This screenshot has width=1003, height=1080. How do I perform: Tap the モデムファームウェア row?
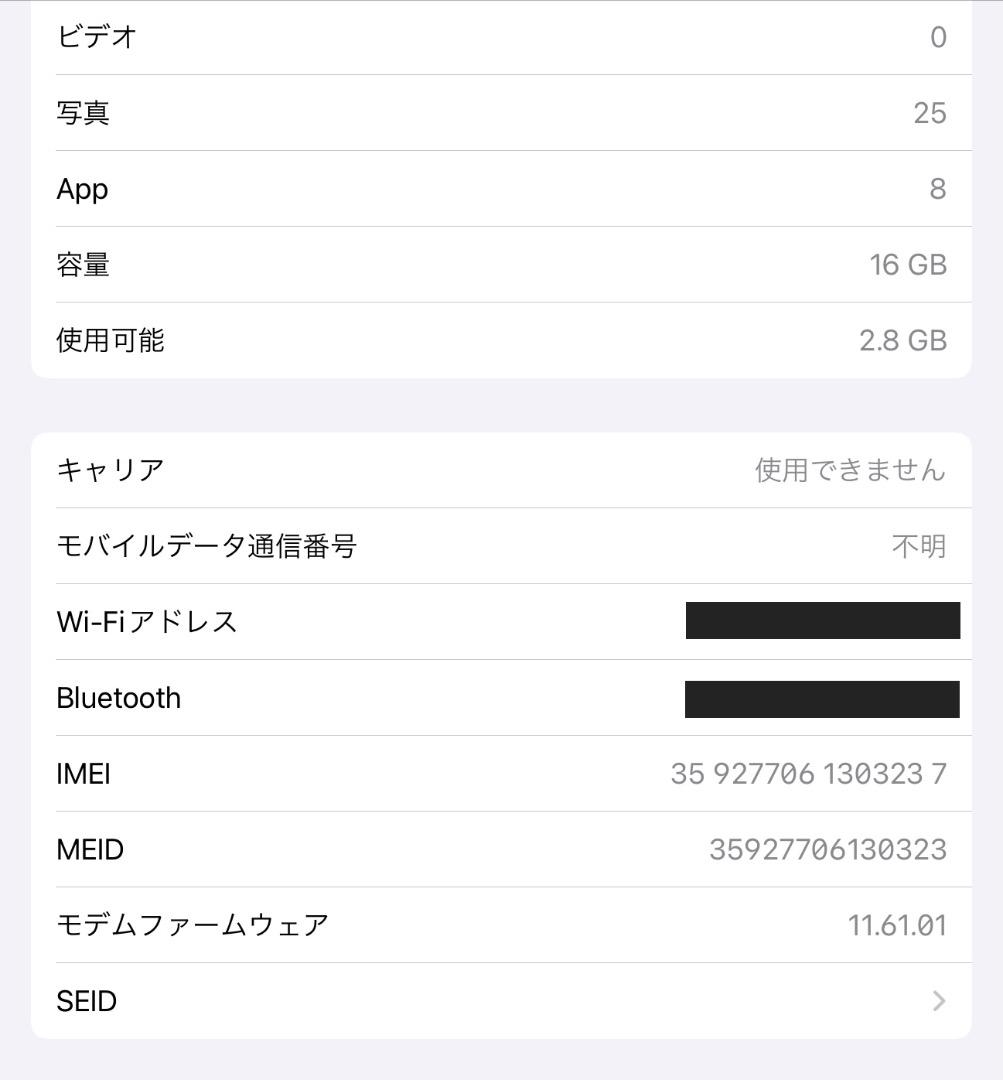(x=500, y=925)
